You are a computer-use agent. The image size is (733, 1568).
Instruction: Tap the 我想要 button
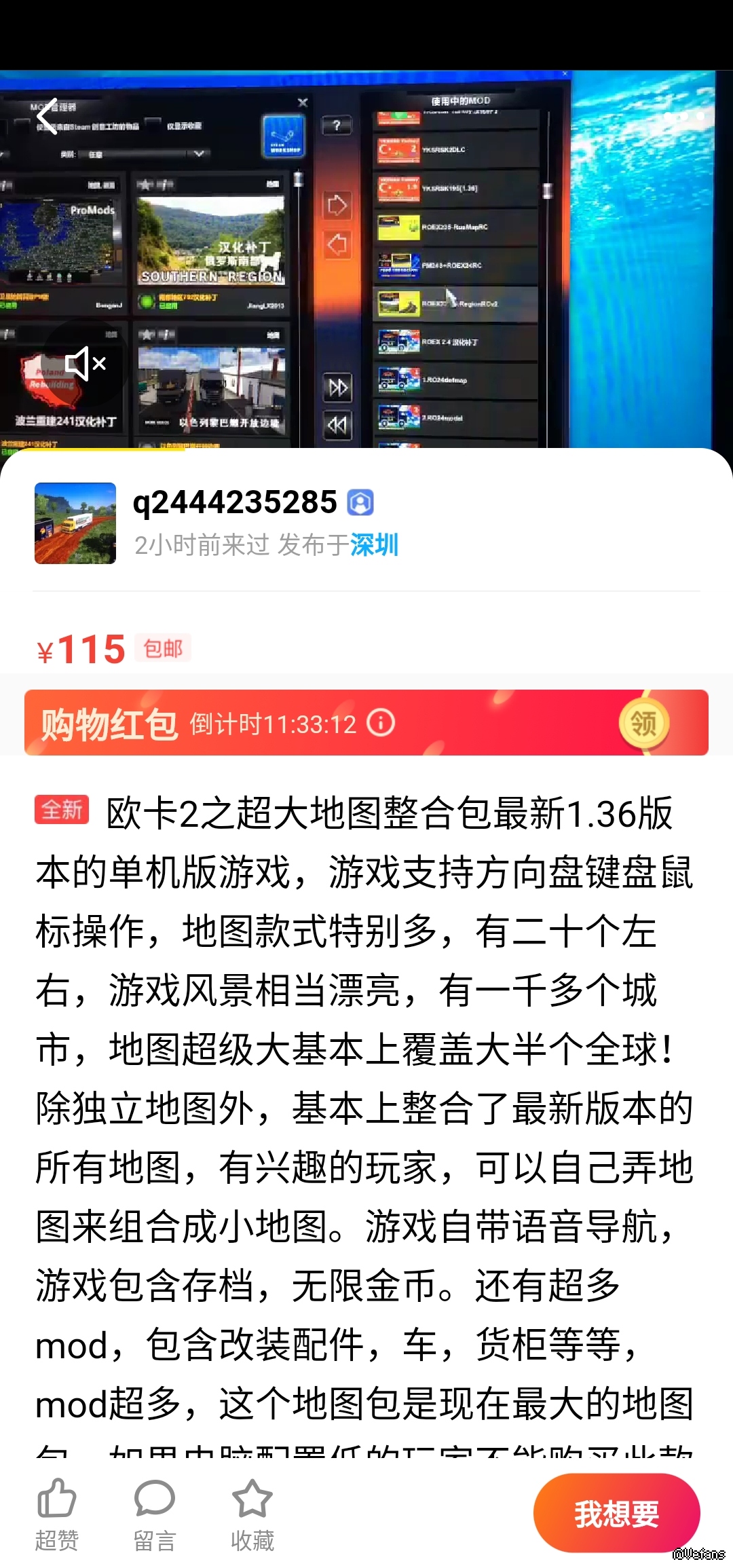point(616,1514)
